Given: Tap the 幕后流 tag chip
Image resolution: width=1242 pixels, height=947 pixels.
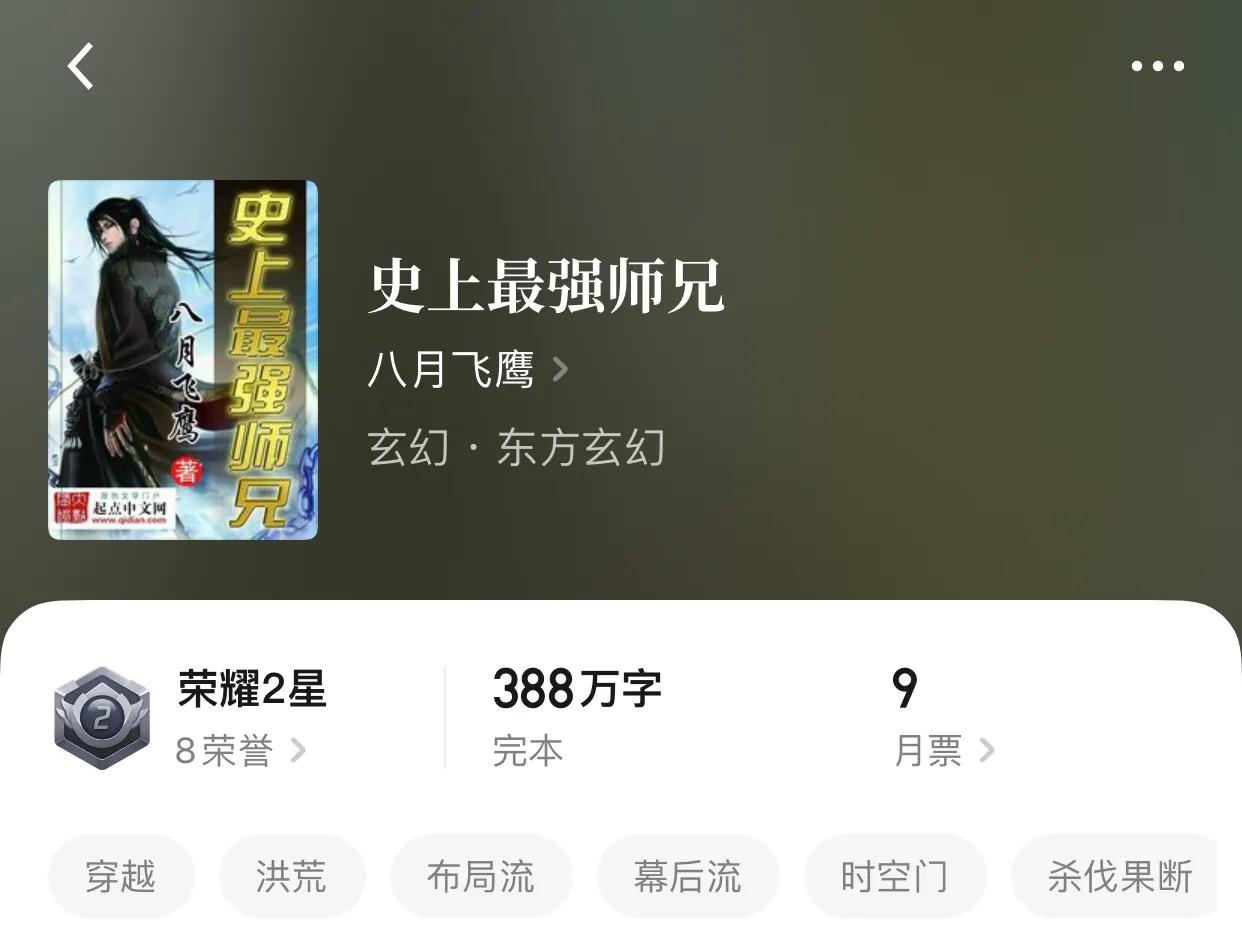Looking at the screenshot, I should 687,877.
